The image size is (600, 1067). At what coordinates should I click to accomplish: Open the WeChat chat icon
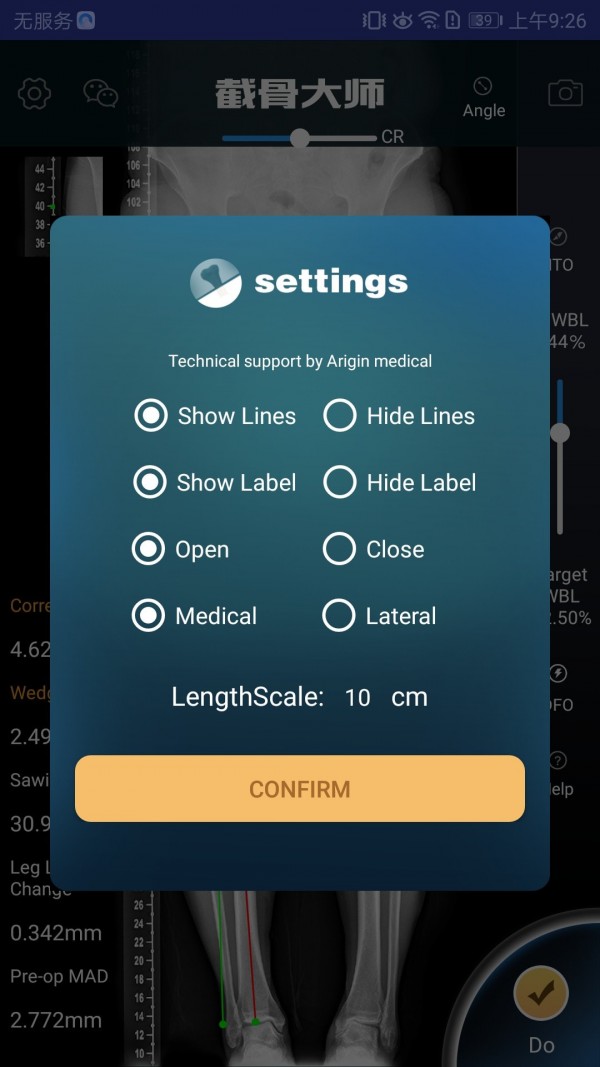[100, 94]
